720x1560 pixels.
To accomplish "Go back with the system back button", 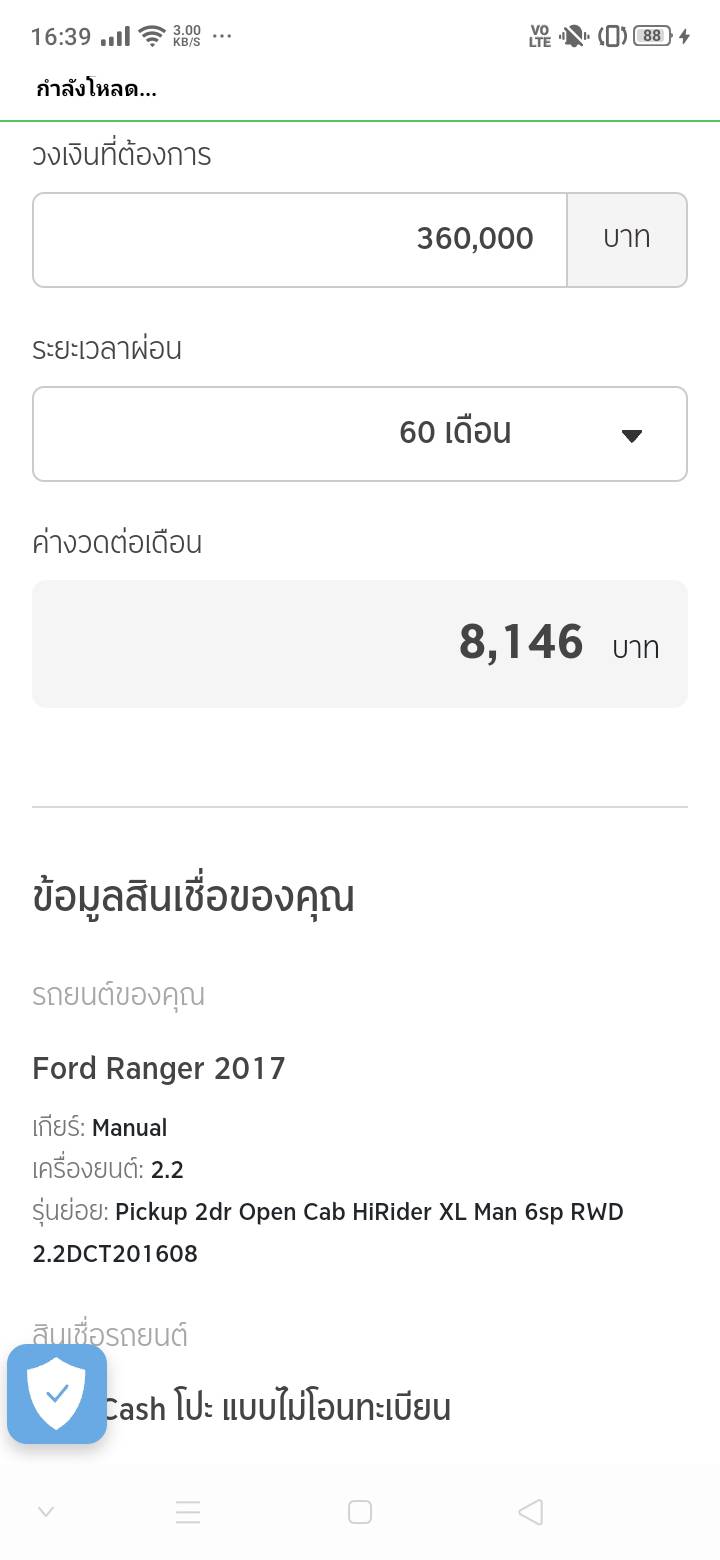I will [x=531, y=1512].
